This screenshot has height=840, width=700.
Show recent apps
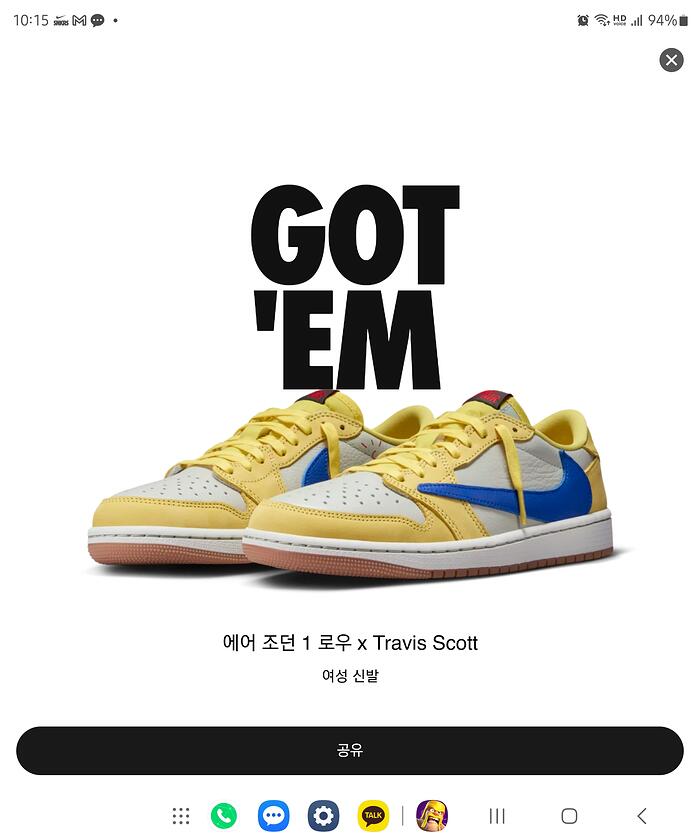point(497,816)
